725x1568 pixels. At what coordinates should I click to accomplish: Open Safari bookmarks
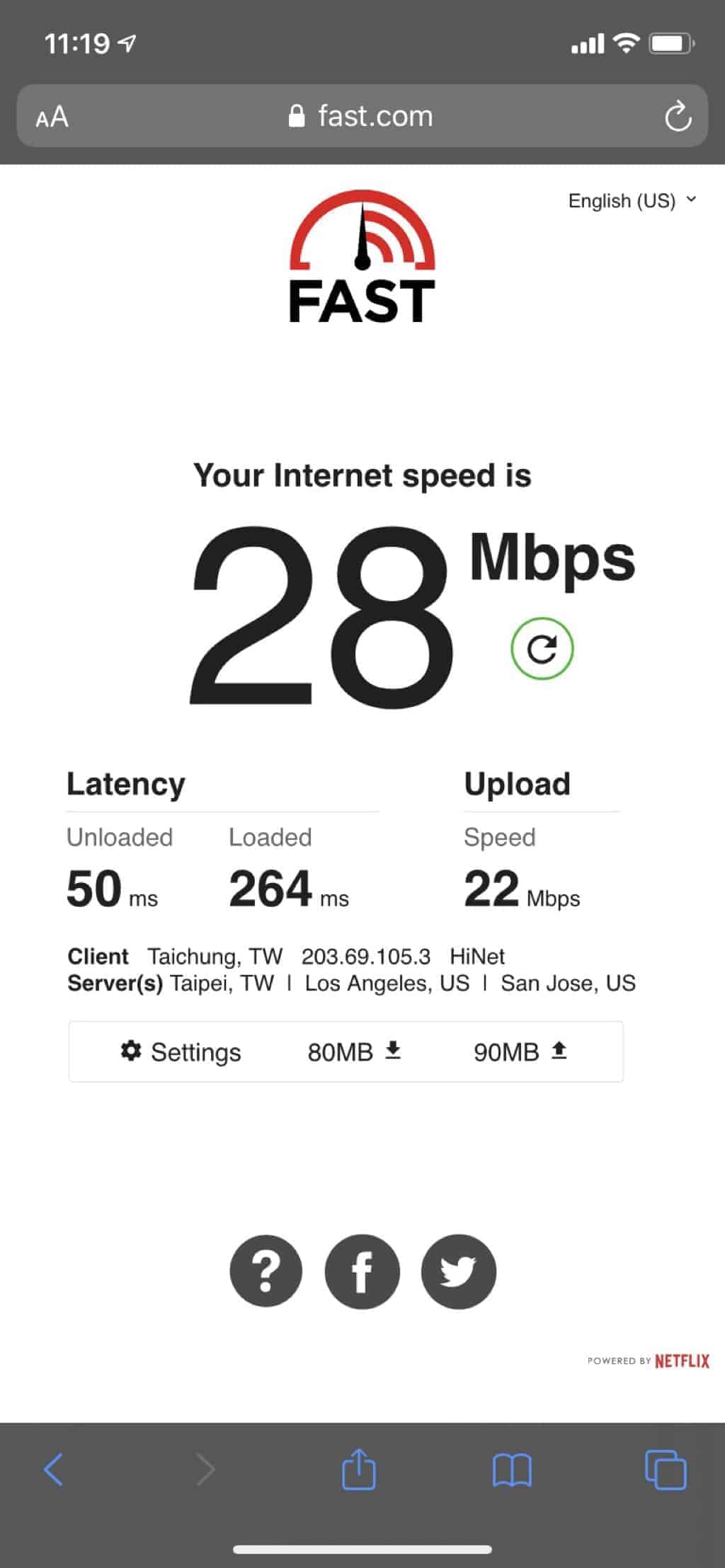512,1470
